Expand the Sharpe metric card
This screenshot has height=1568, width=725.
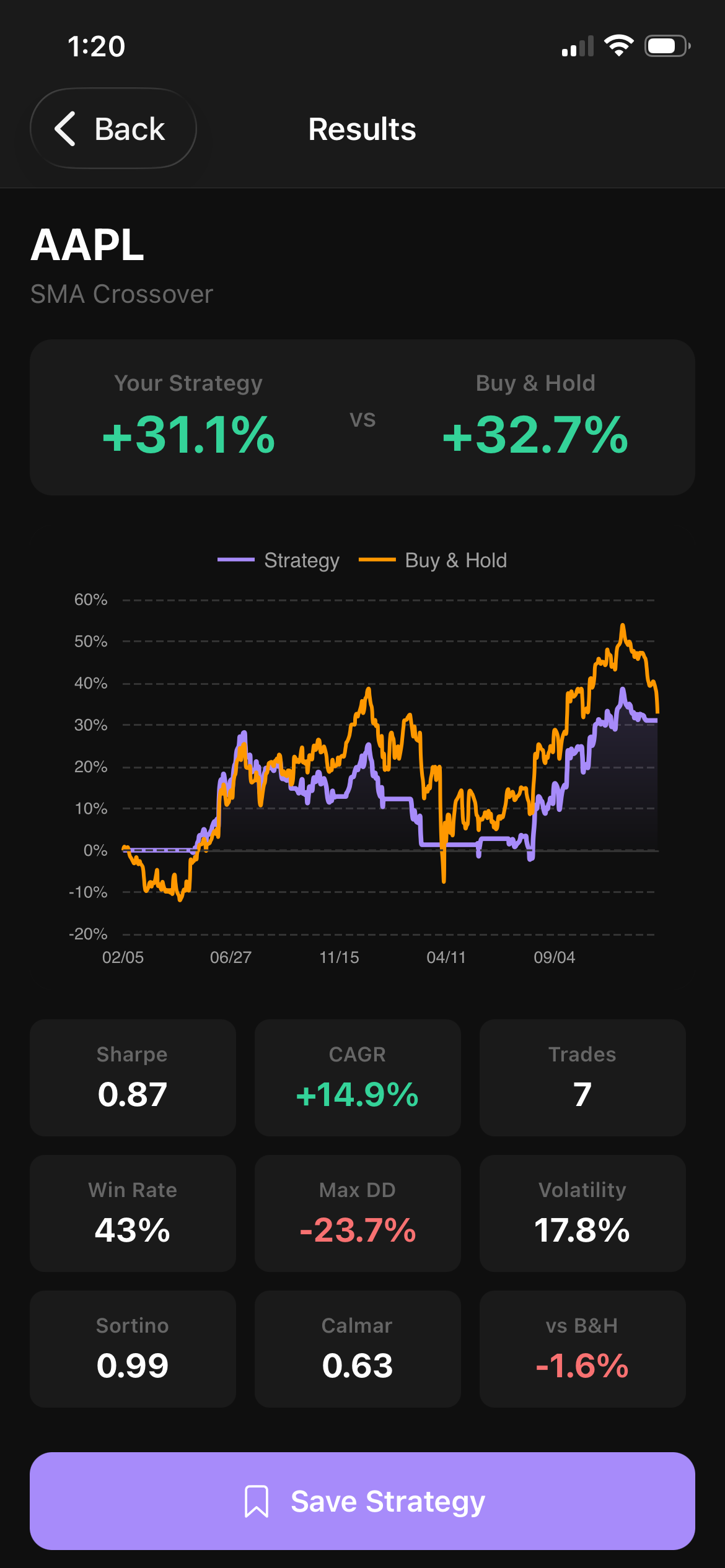pyautogui.click(x=133, y=1078)
